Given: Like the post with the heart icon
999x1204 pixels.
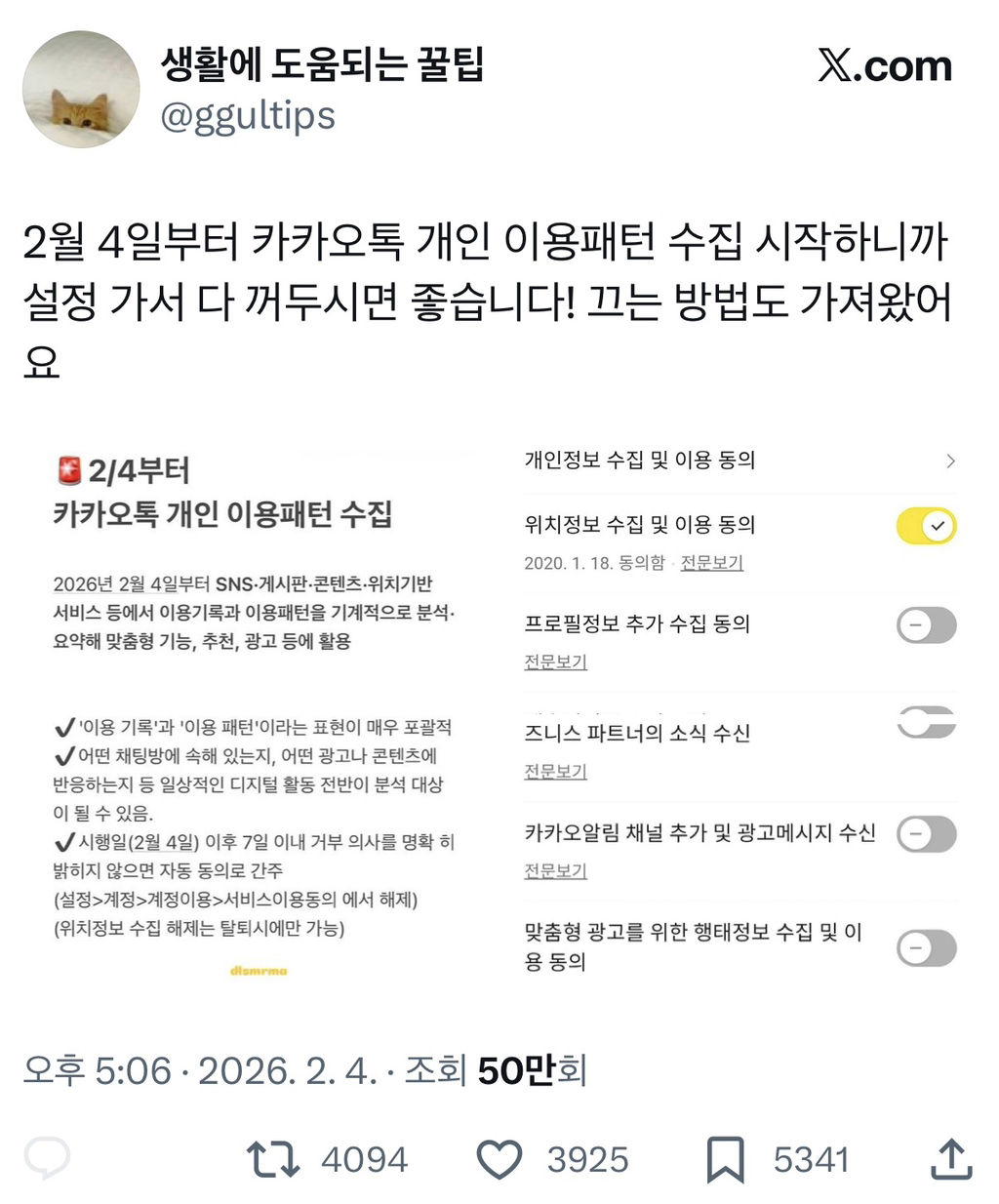Looking at the screenshot, I should (x=499, y=1159).
